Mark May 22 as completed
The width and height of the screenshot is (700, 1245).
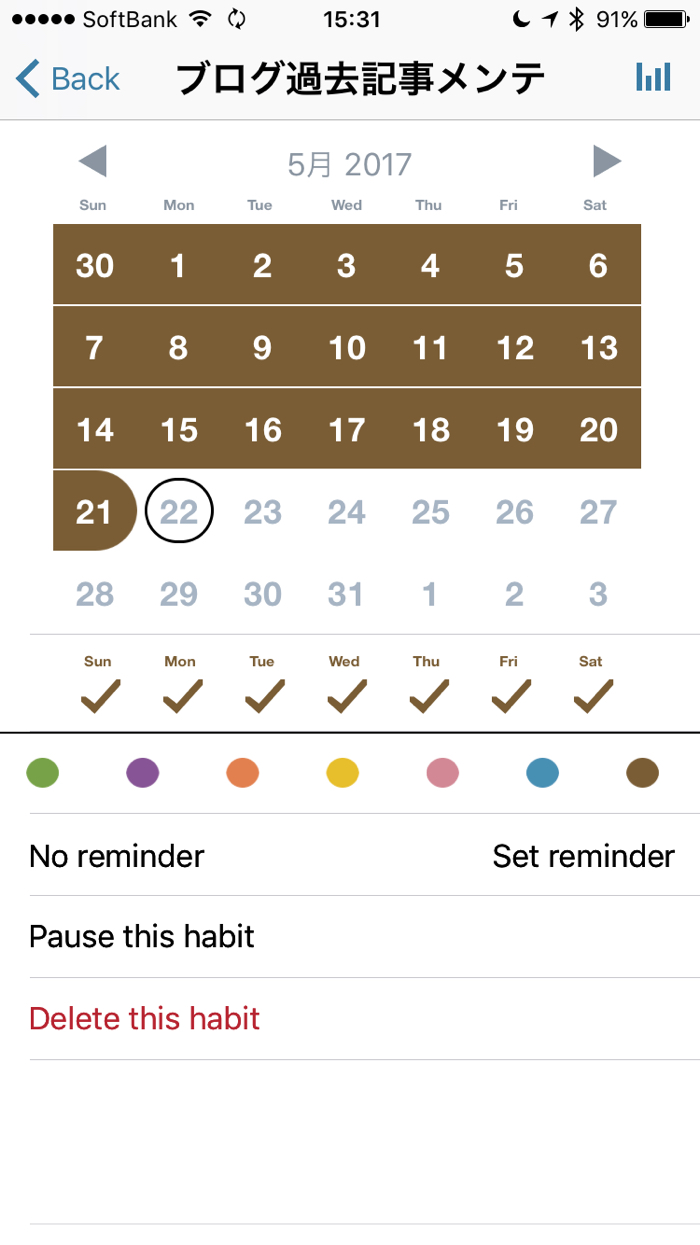tap(179, 512)
